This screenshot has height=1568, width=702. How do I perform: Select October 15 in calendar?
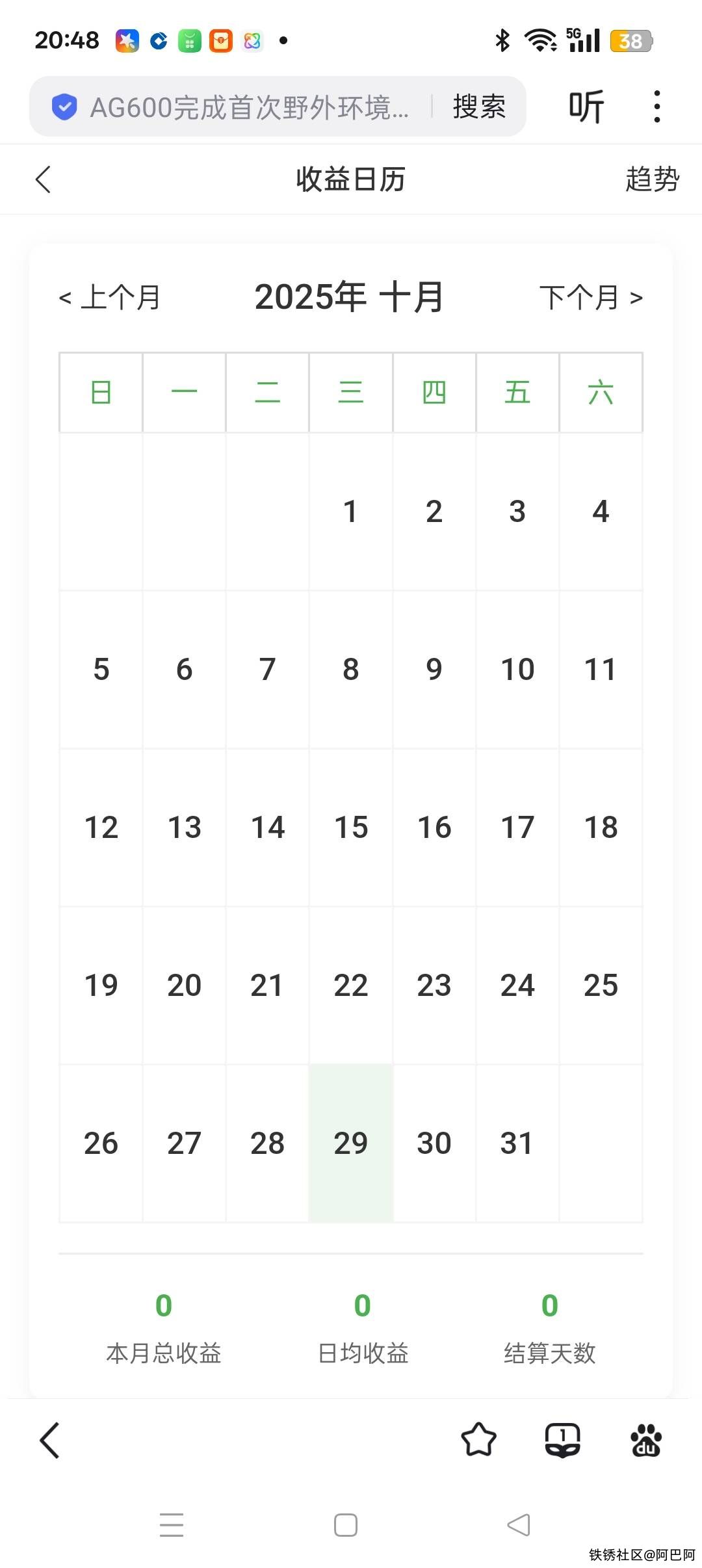(x=350, y=827)
